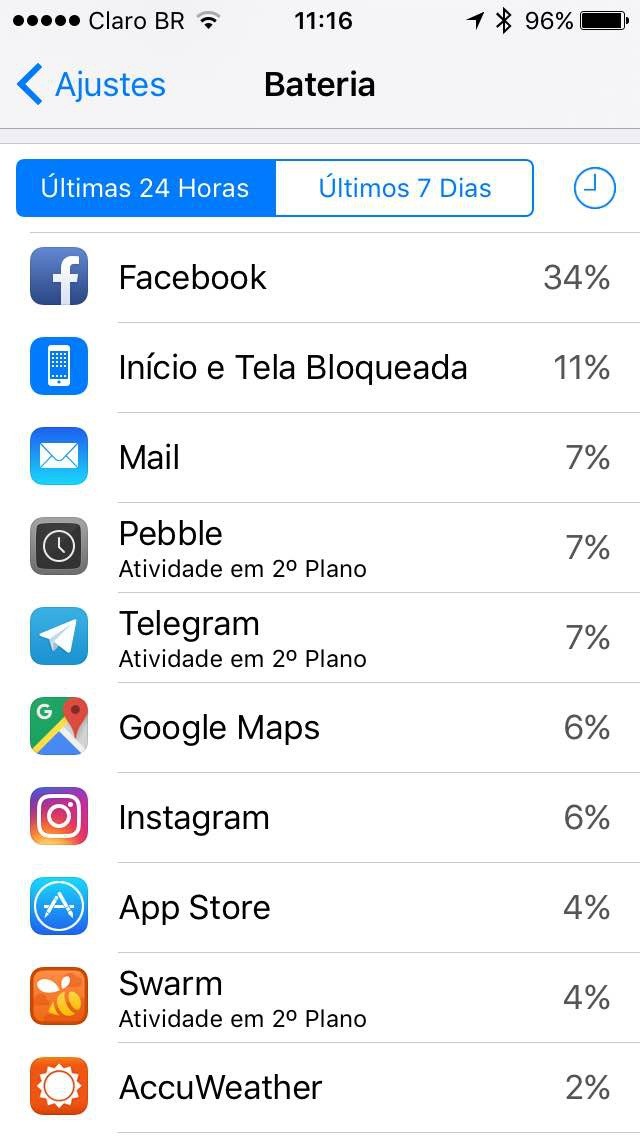Tap the Facebook battery usage row
The height and width of the screenshot is (1136, 640).
tap(320, 277)
